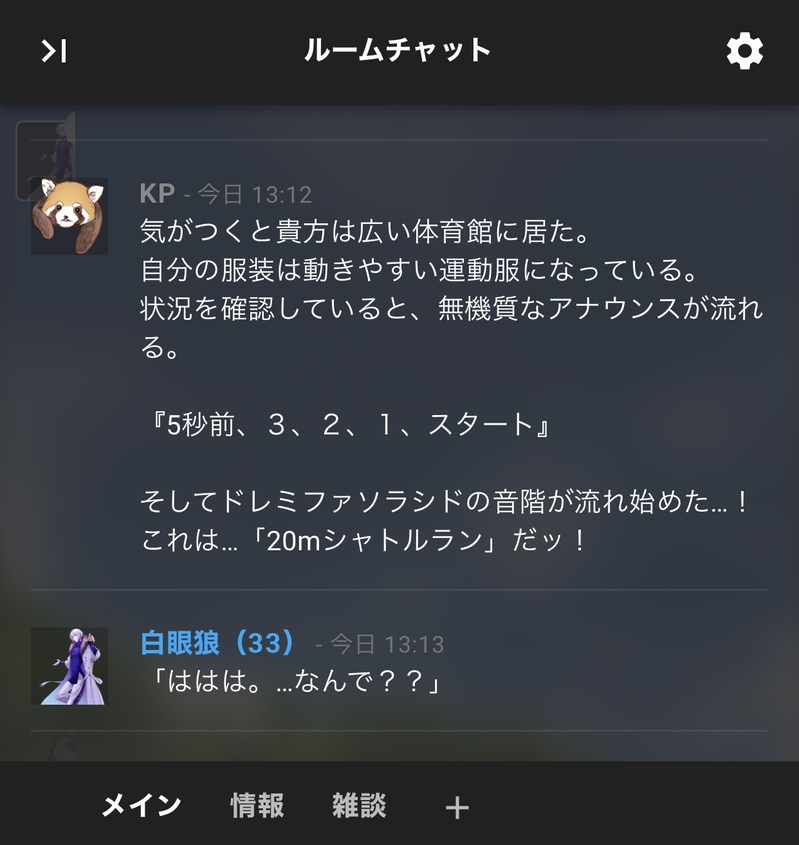The image size is (799, 845).
Task: Open the 雑談 tab
Action: tap(359, 806)
